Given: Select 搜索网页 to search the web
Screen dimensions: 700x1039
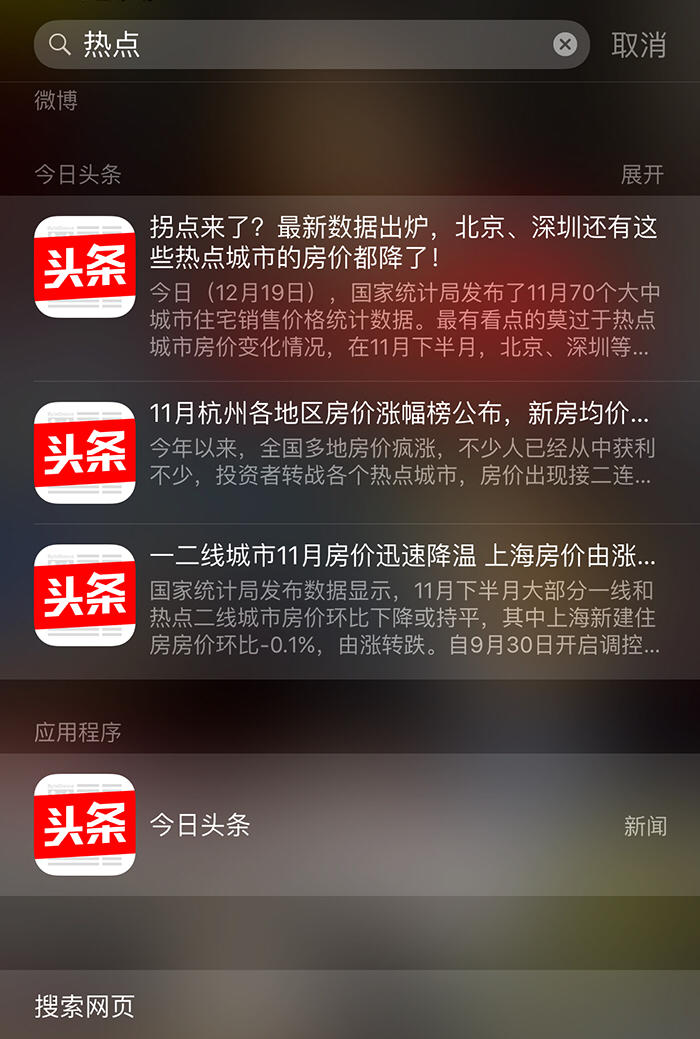Looking at the screenshot, I should point(85,1006).
